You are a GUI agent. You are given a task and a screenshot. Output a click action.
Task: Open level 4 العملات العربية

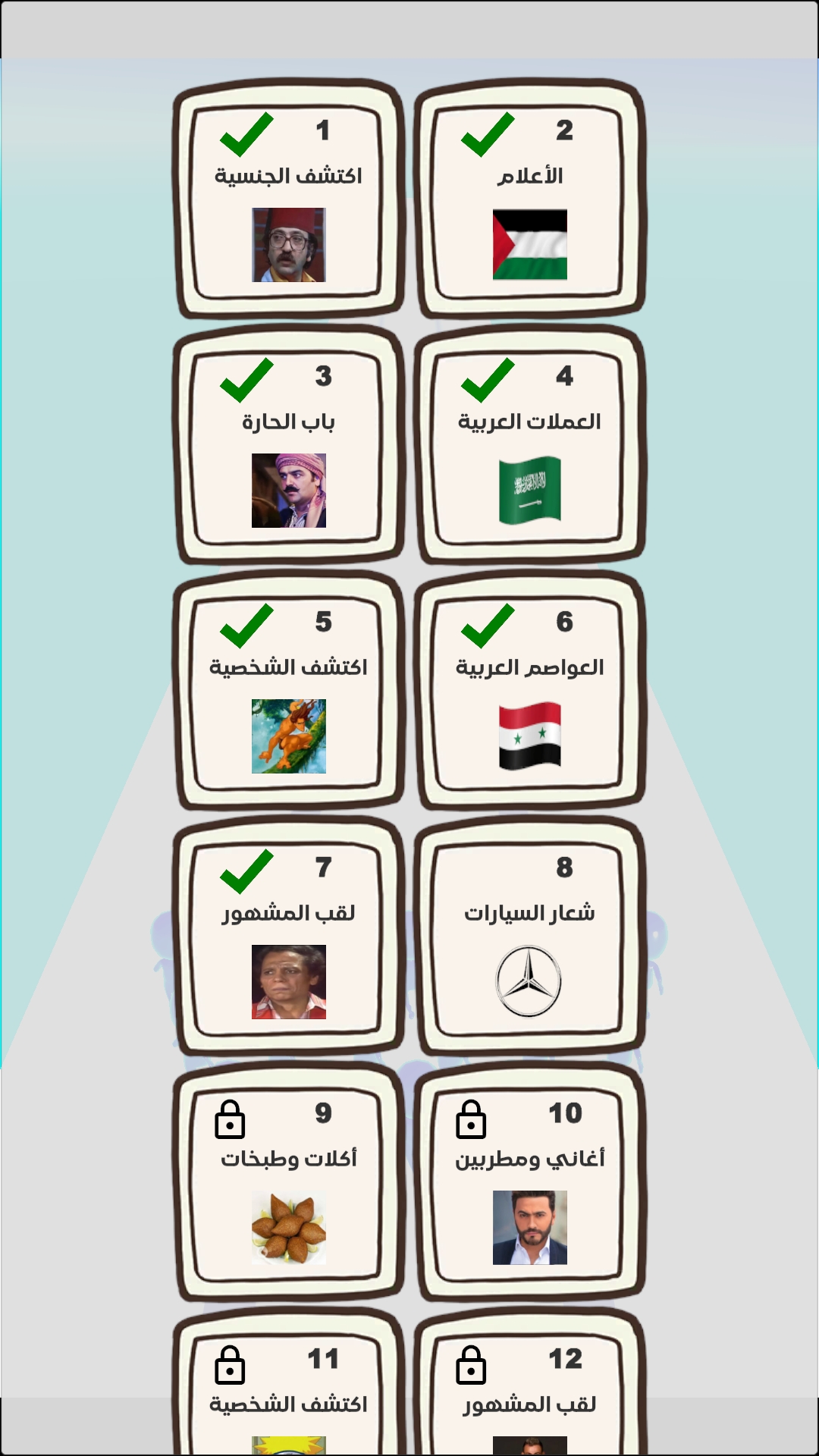click(530, 445)
